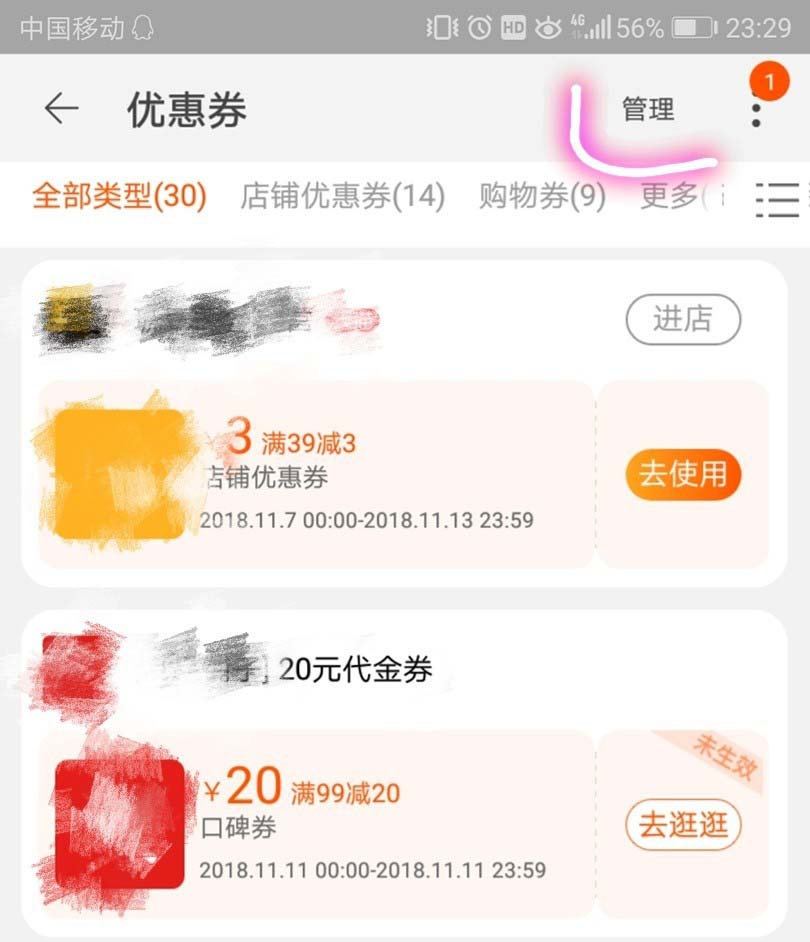Image resolution: width=810 pixels, height=942 pixels.
Task: Select the 店铺优惠券(14) tab
Action: 342,196
